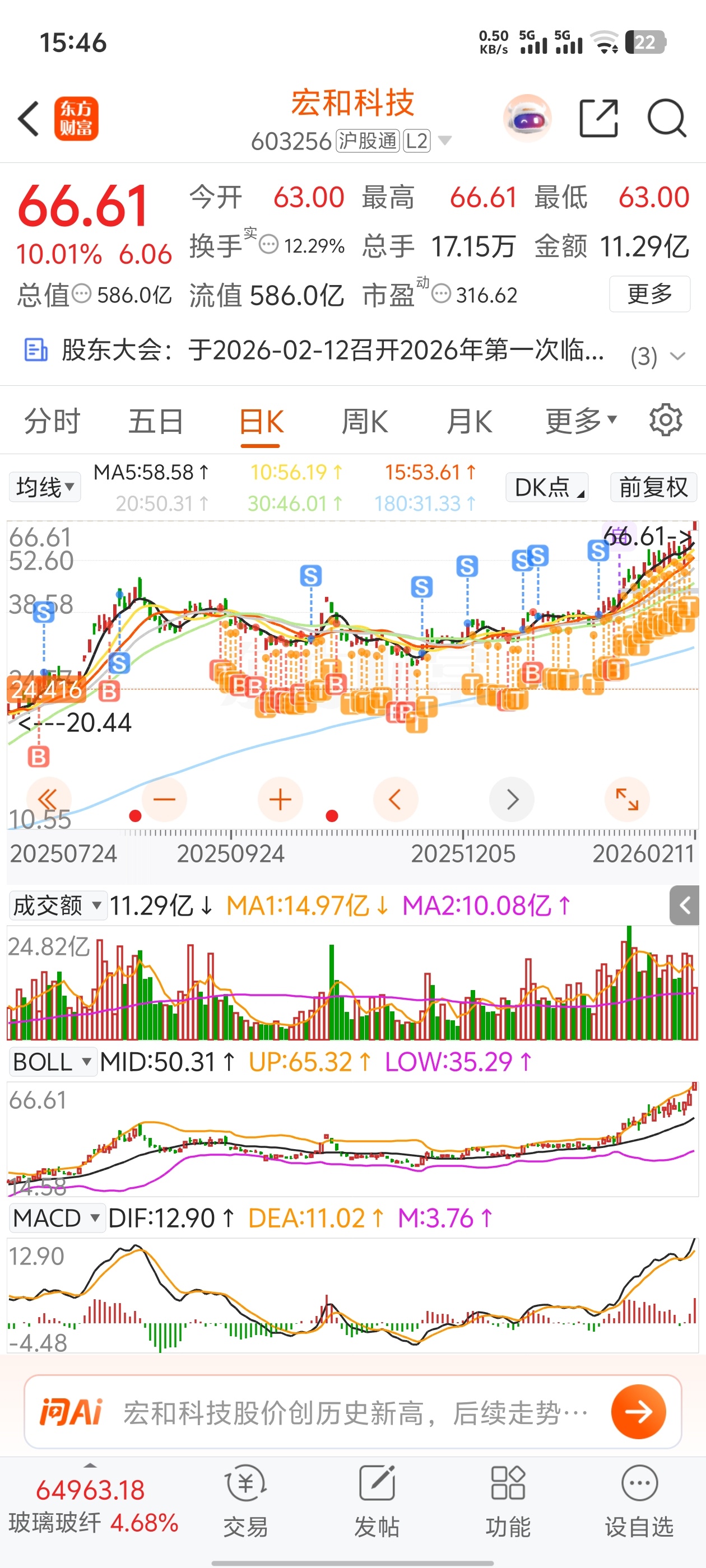This screenshot has height=1568, width=706.
Task: Go back to the previous page
Action: click(29, 118)
